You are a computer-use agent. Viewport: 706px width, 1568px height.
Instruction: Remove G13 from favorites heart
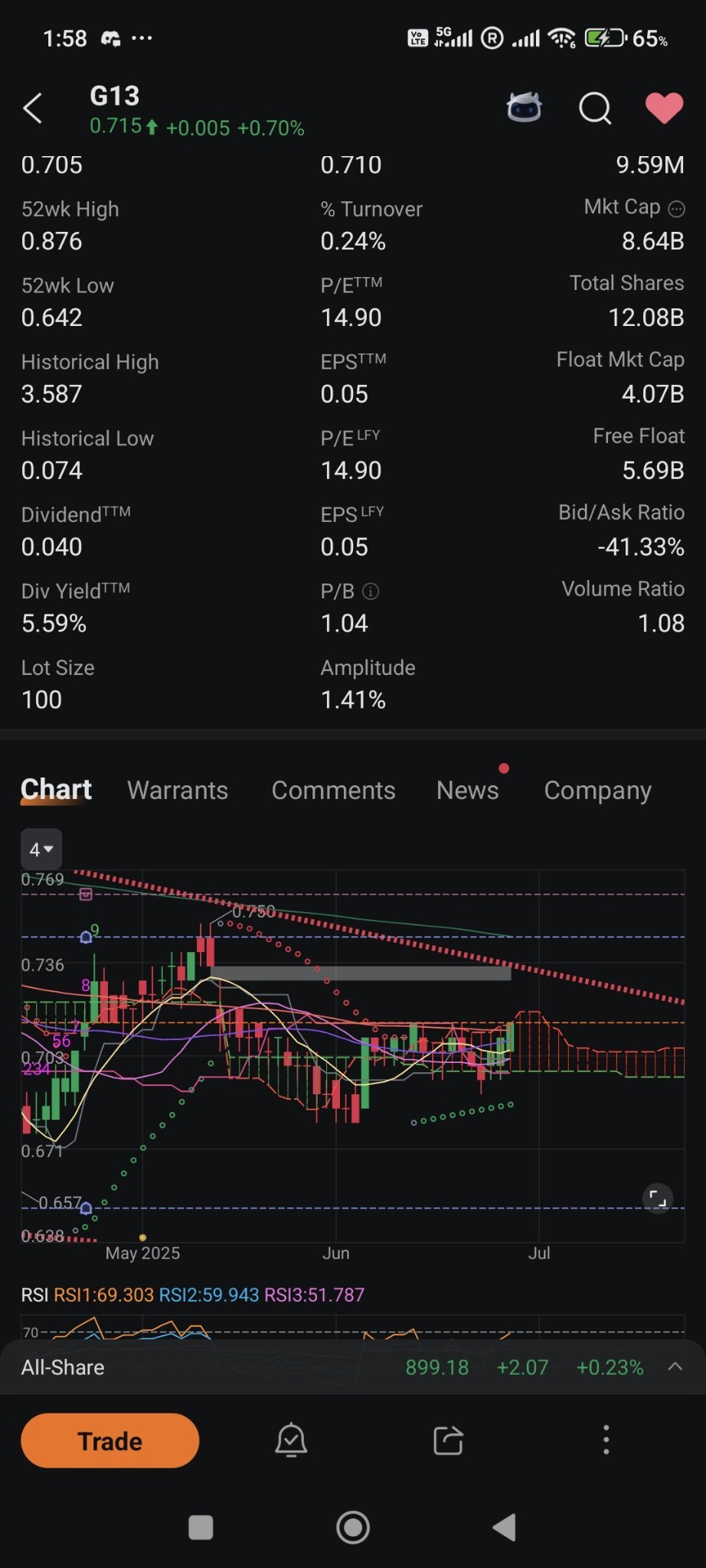click(664, 108)
